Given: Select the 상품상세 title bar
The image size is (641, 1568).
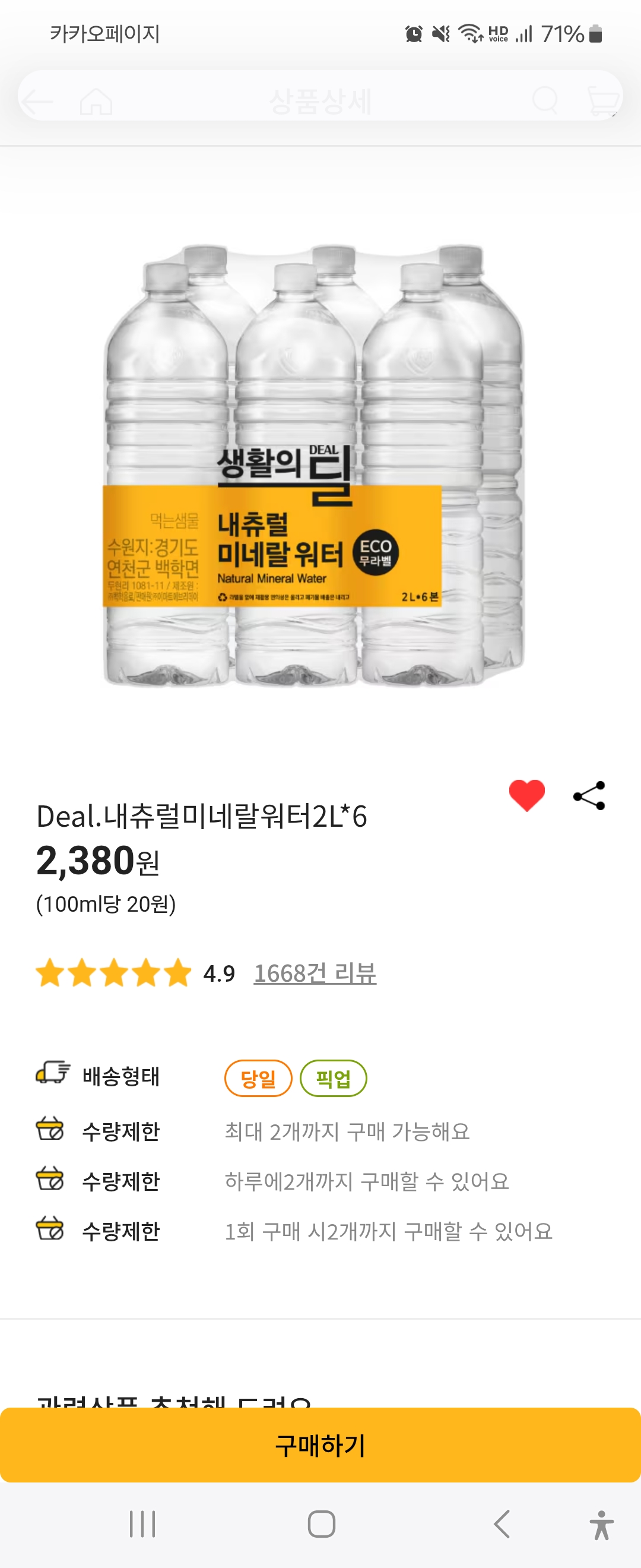Looking at the screenshot, I should [x=320, y=101].
